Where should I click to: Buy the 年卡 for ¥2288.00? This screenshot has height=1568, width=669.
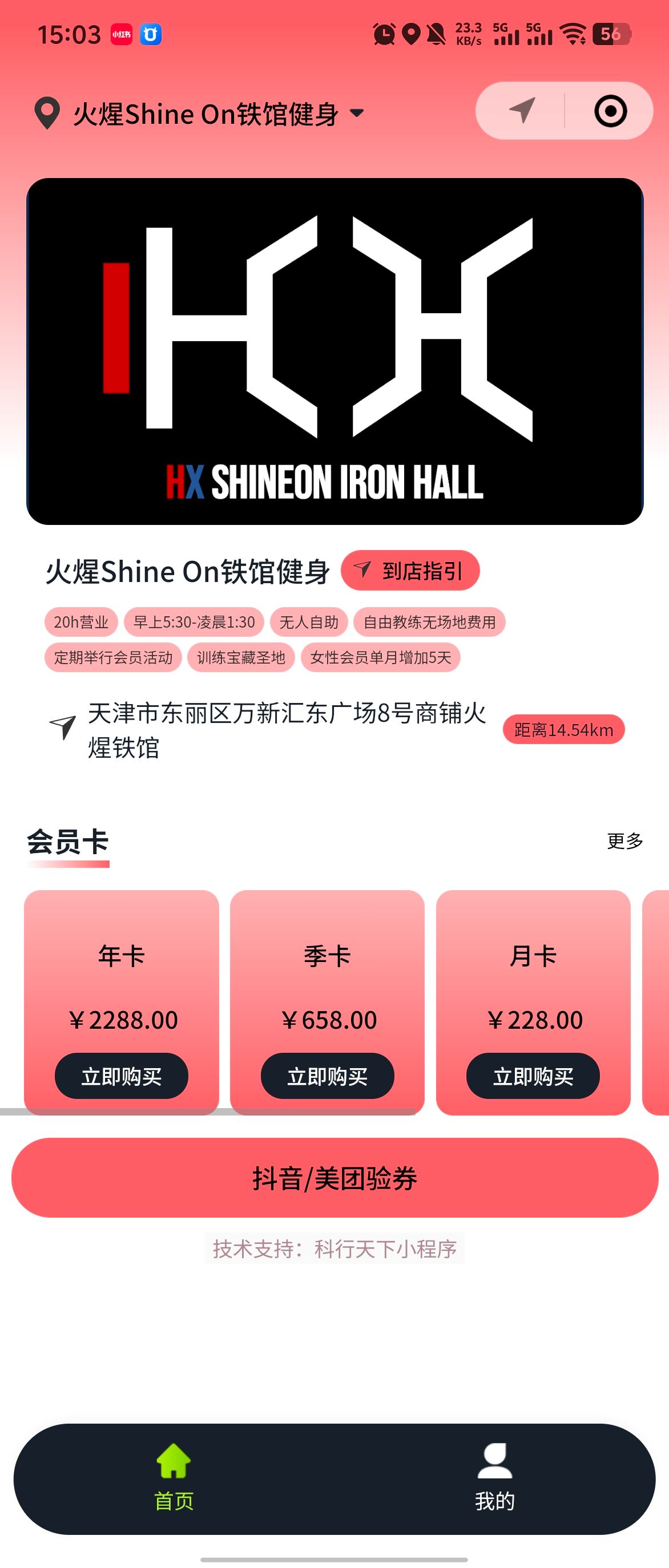click(x=121, y=1076)
